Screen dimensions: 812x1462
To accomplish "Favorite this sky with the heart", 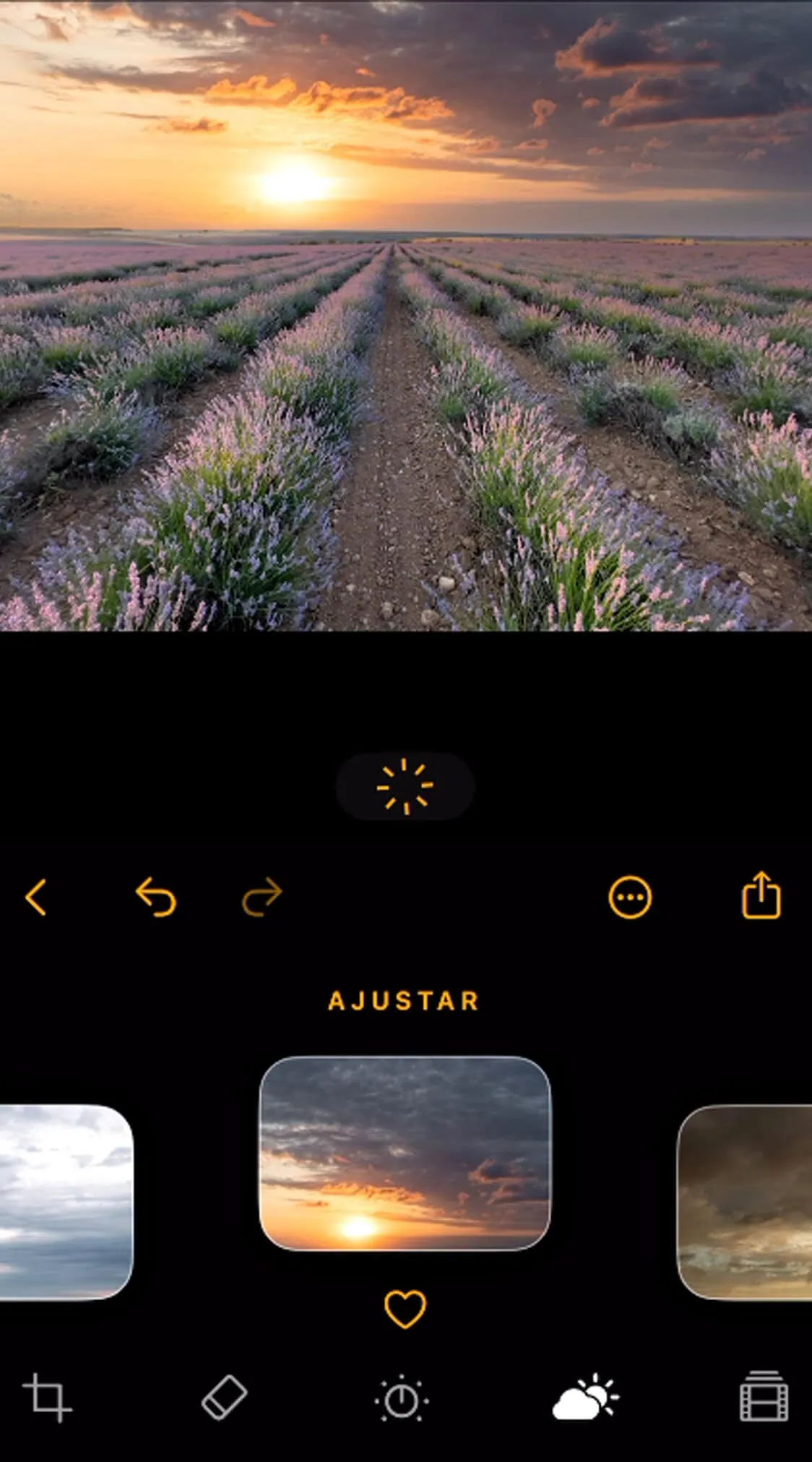I will tap(405, 1309).
